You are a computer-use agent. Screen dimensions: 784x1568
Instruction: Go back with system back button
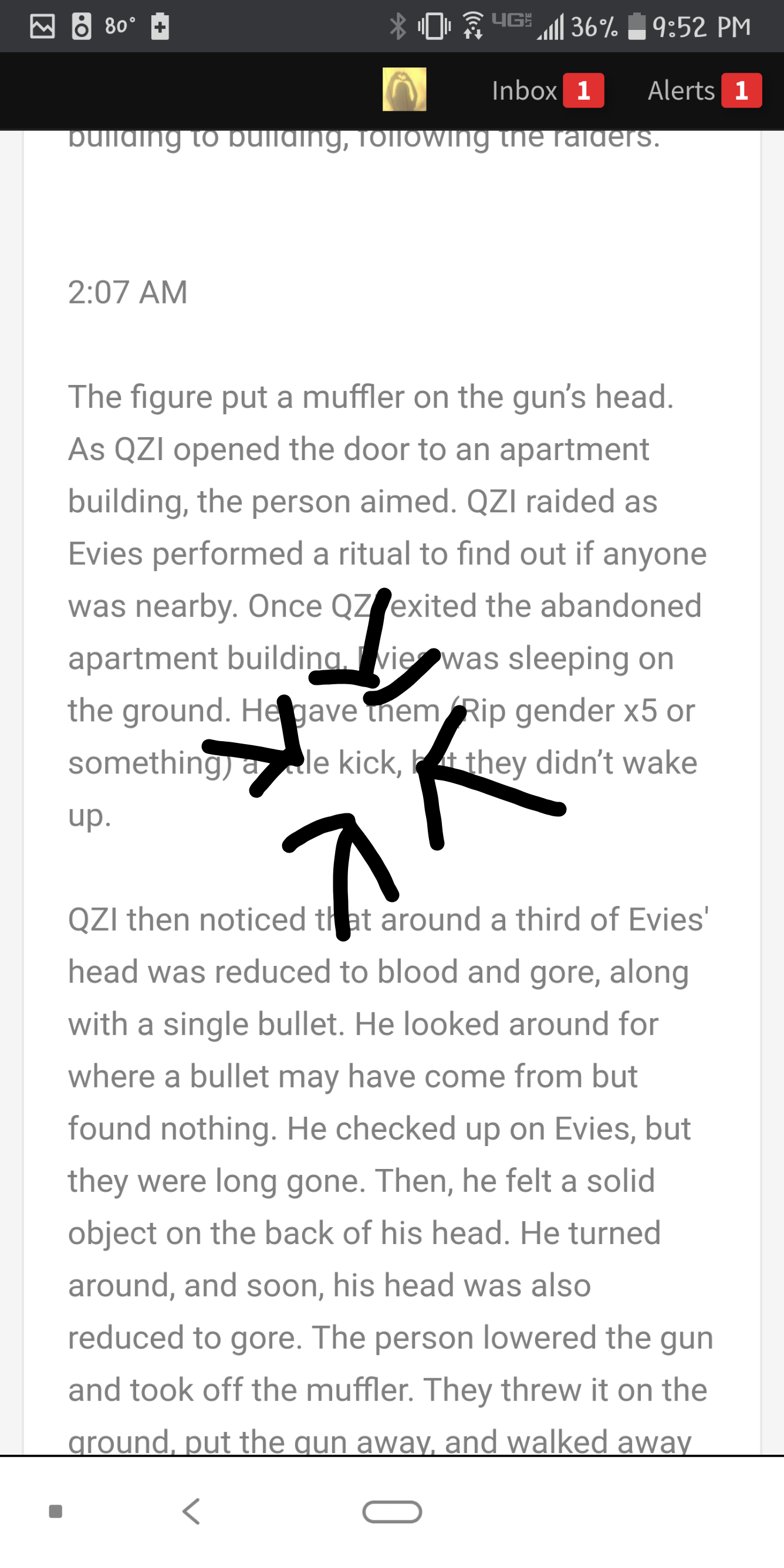point(192,1512)
